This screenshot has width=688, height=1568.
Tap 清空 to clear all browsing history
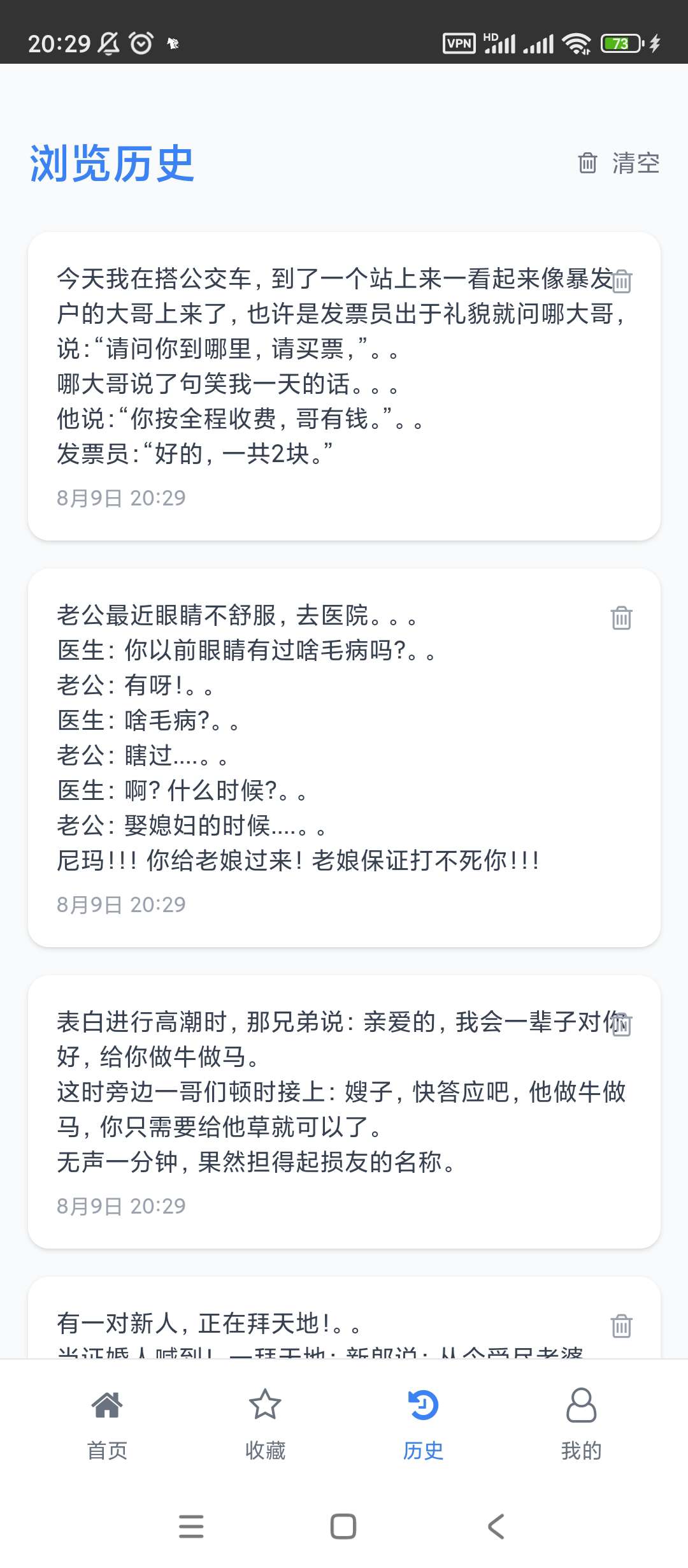(x=619, y=163)
